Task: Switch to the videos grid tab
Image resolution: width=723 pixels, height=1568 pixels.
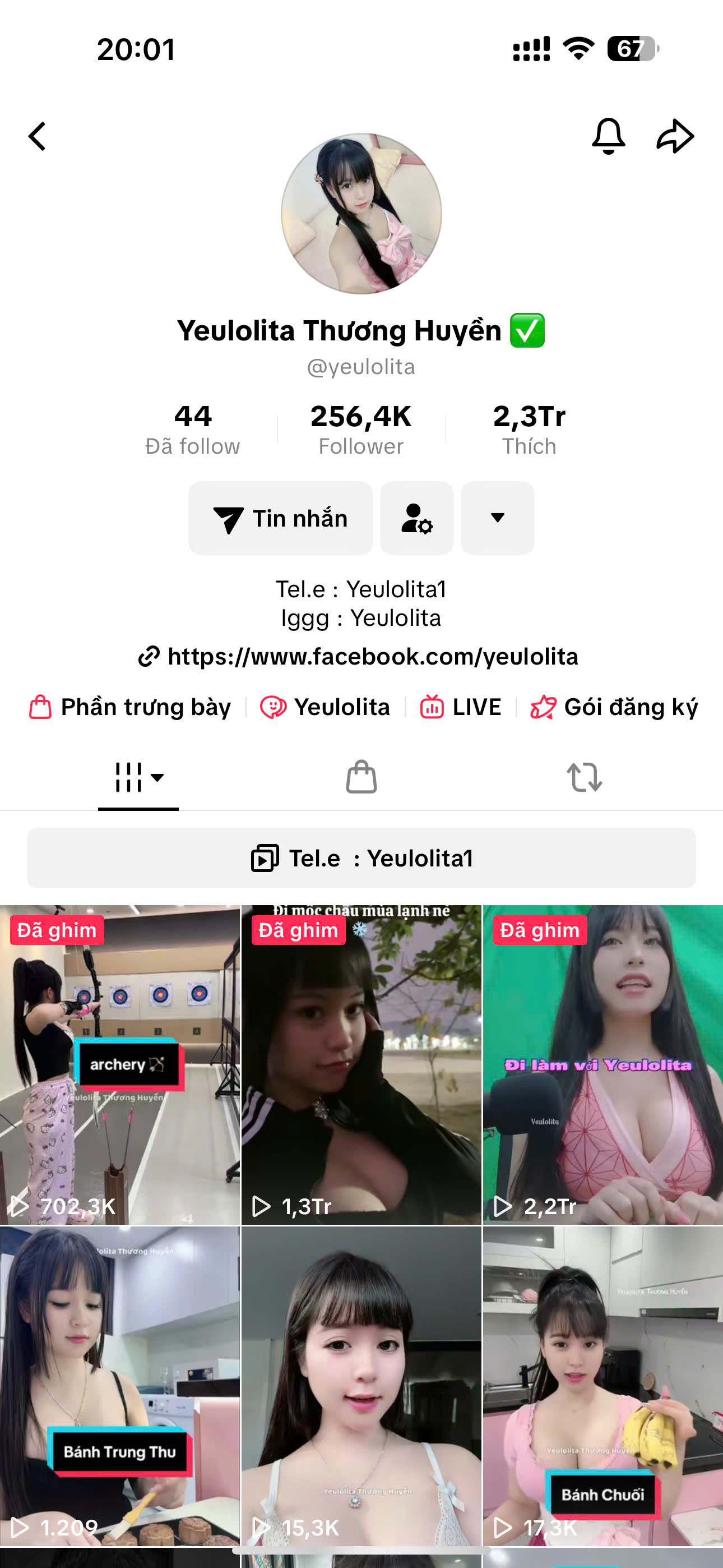Action: click(x=138, y=777)
